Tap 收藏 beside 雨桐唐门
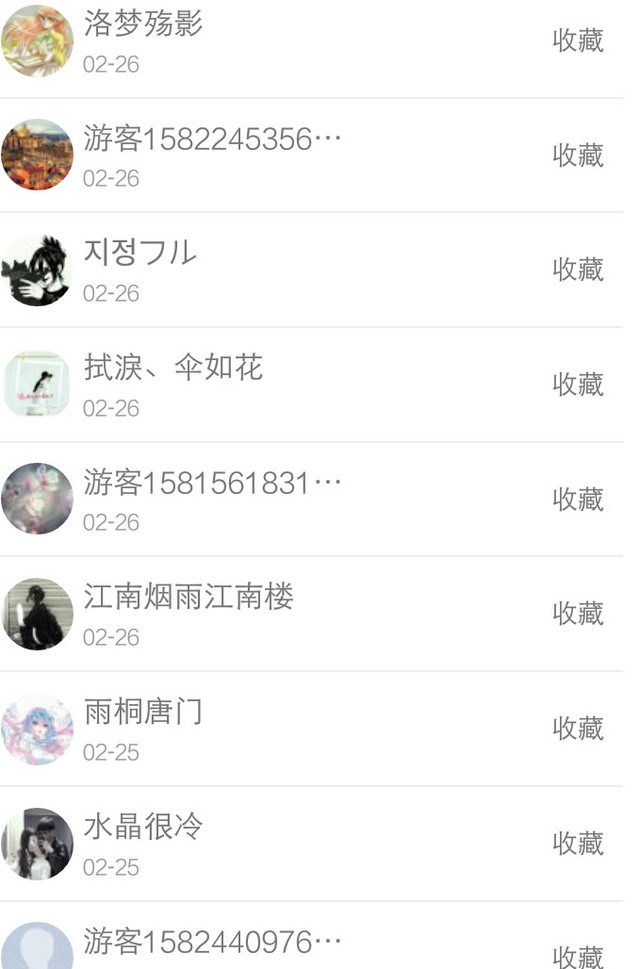The height and width of the screenshot is (969, 640). pyautogui.click(x=578, y=728)
